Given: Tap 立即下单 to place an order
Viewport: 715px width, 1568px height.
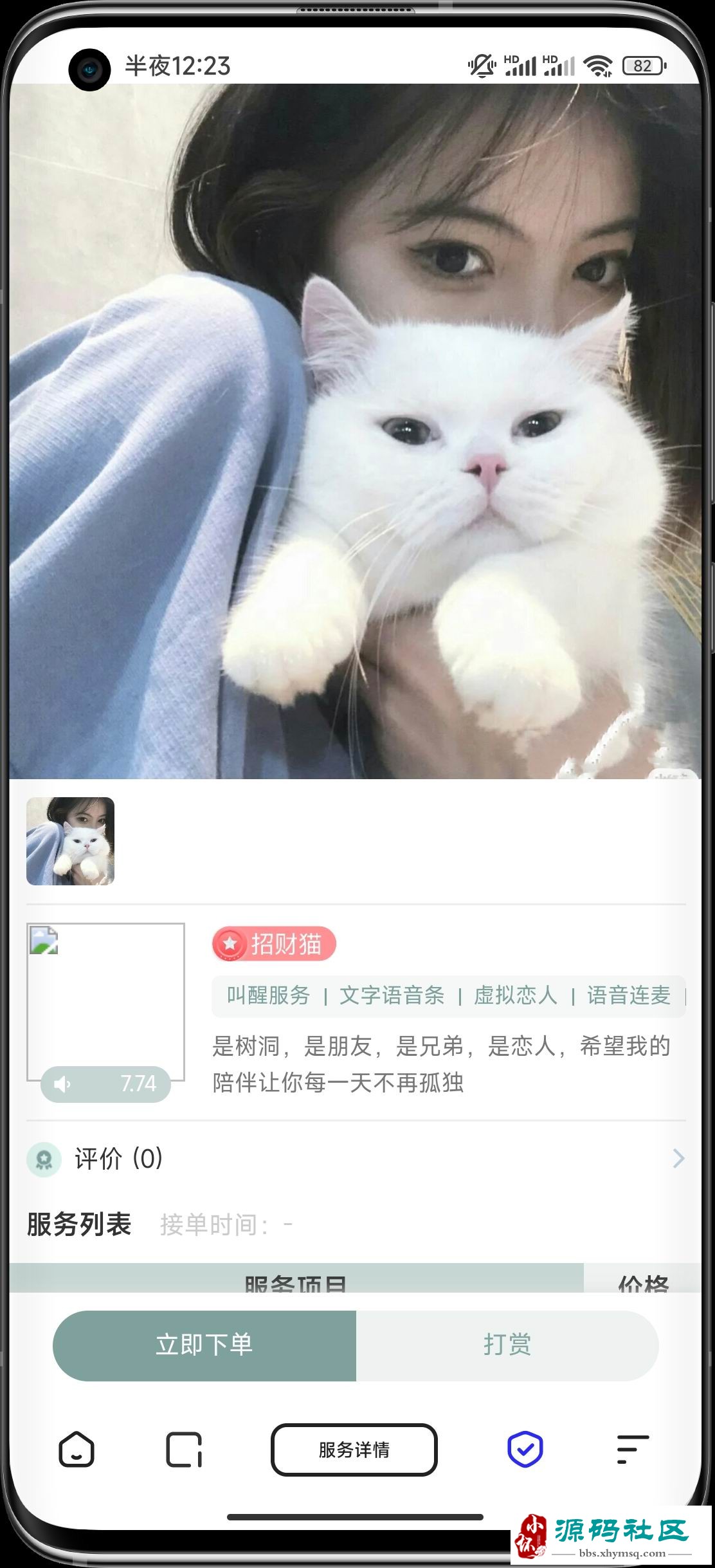Looking at the screenshot, I should click(x=204, y=1345).
